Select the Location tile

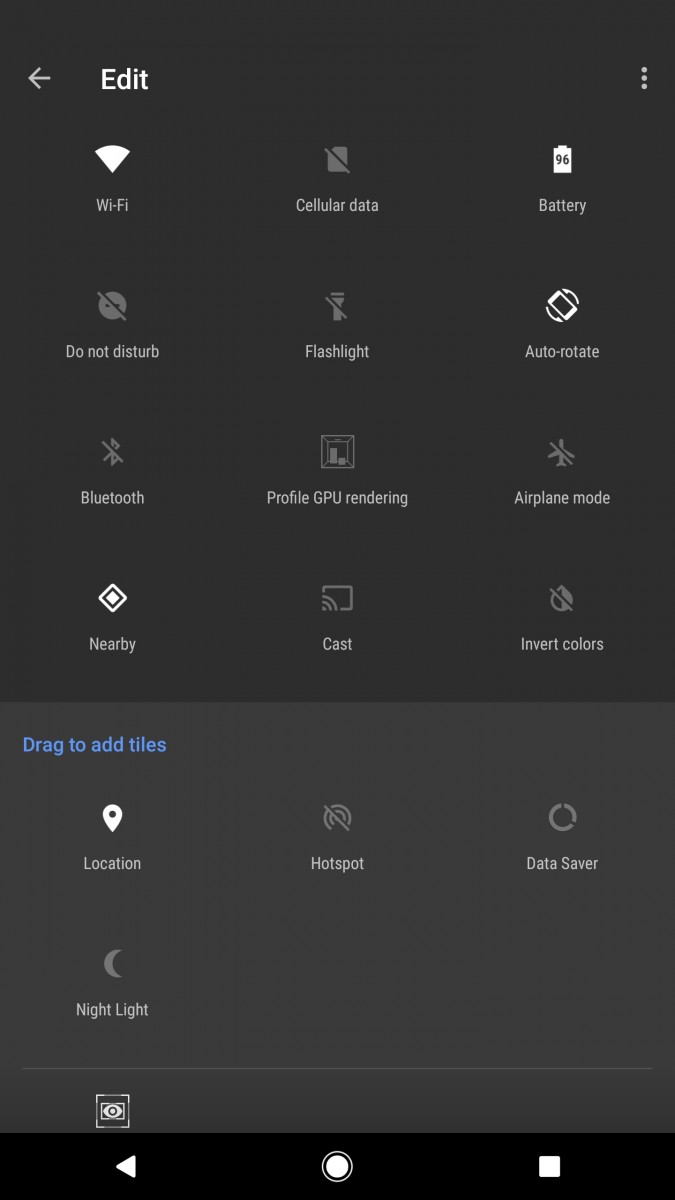pyautogui.click(x=112, y=837)
